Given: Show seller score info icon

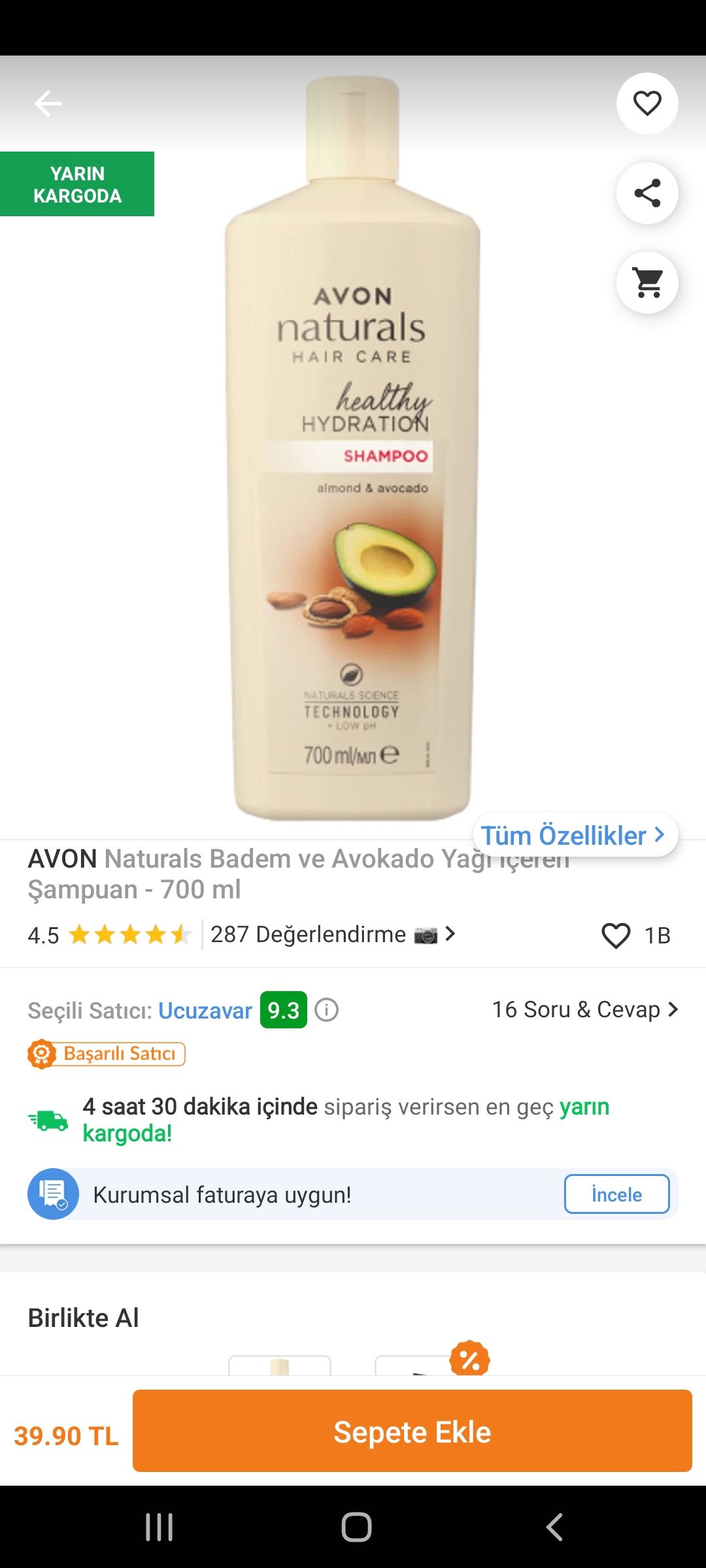Looking at the screenshot, I should click(327, 1010).
